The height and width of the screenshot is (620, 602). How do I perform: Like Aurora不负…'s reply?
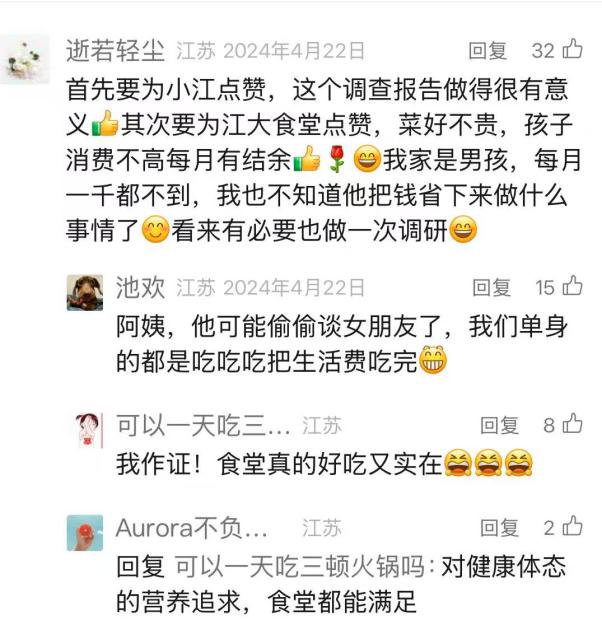coord(573,527)
